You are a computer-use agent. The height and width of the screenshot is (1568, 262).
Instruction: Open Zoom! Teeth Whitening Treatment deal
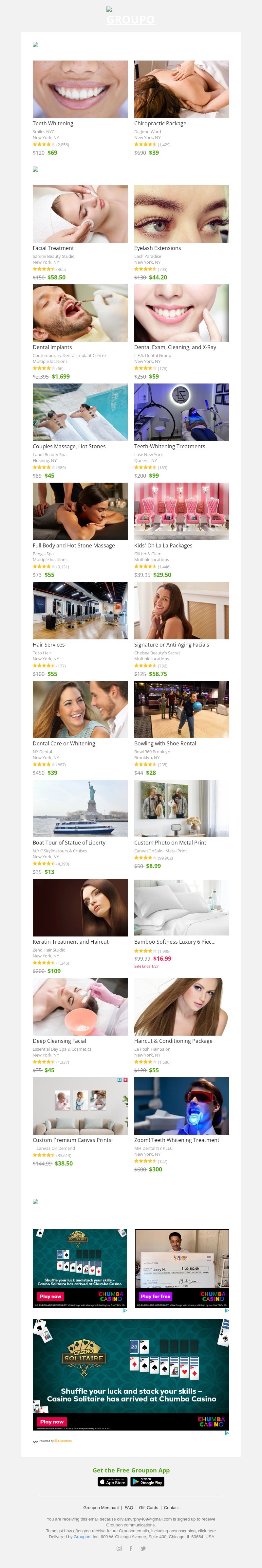tap(181, 1106)
